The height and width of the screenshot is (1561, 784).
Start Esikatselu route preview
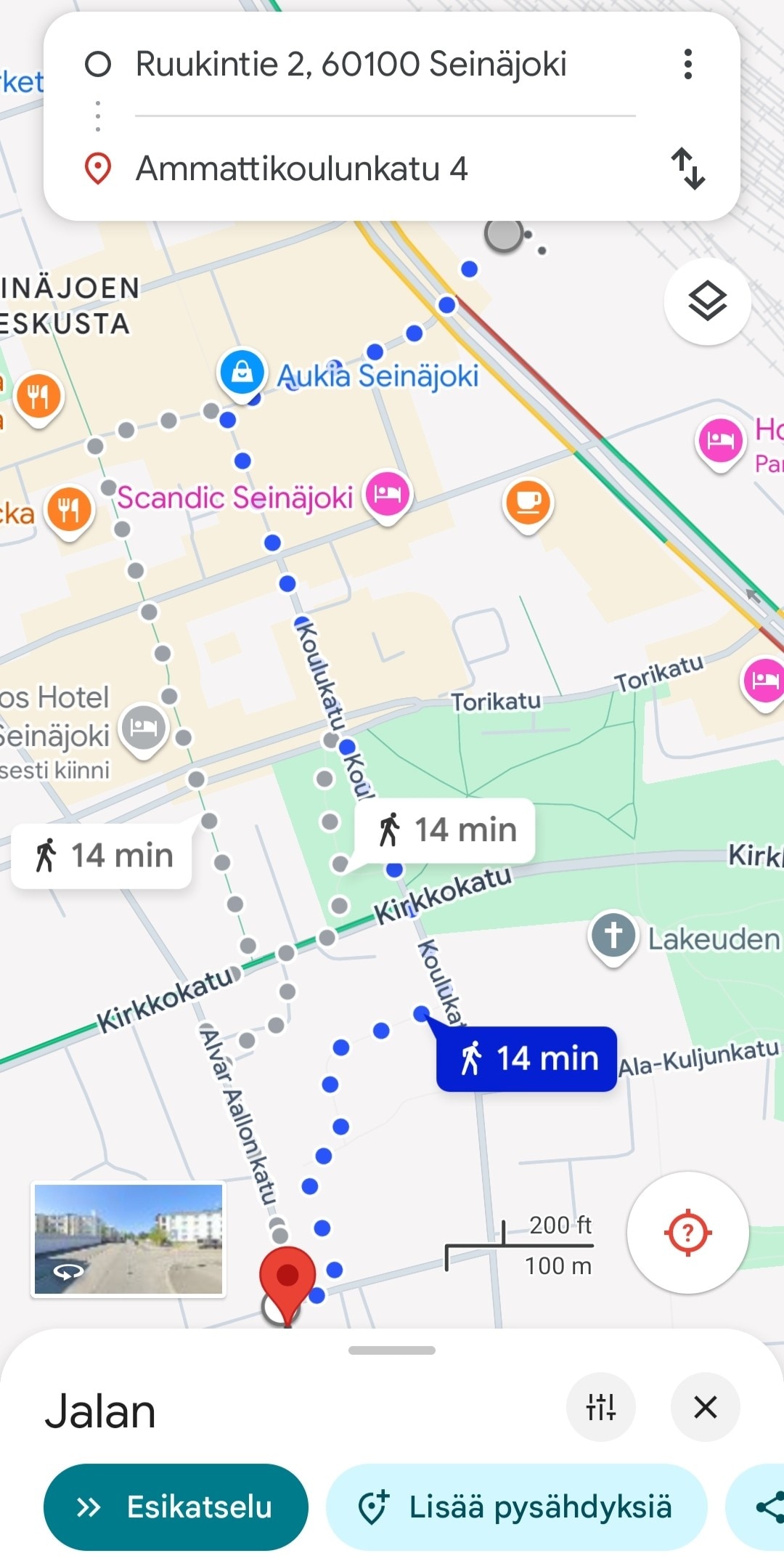176,1507
